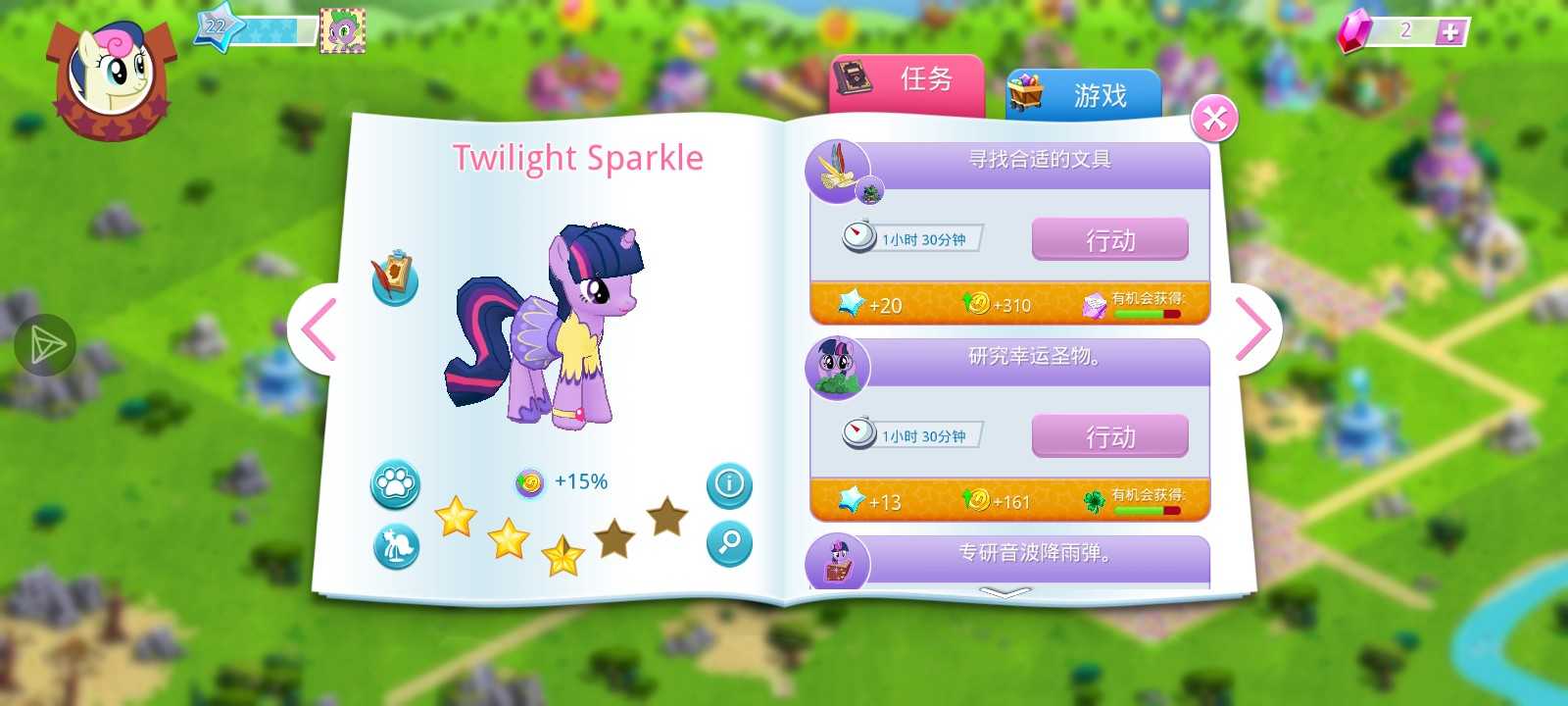The image size is (1568, 706).
Task: Expand task list with down chevron
Action: point(1005,591)
